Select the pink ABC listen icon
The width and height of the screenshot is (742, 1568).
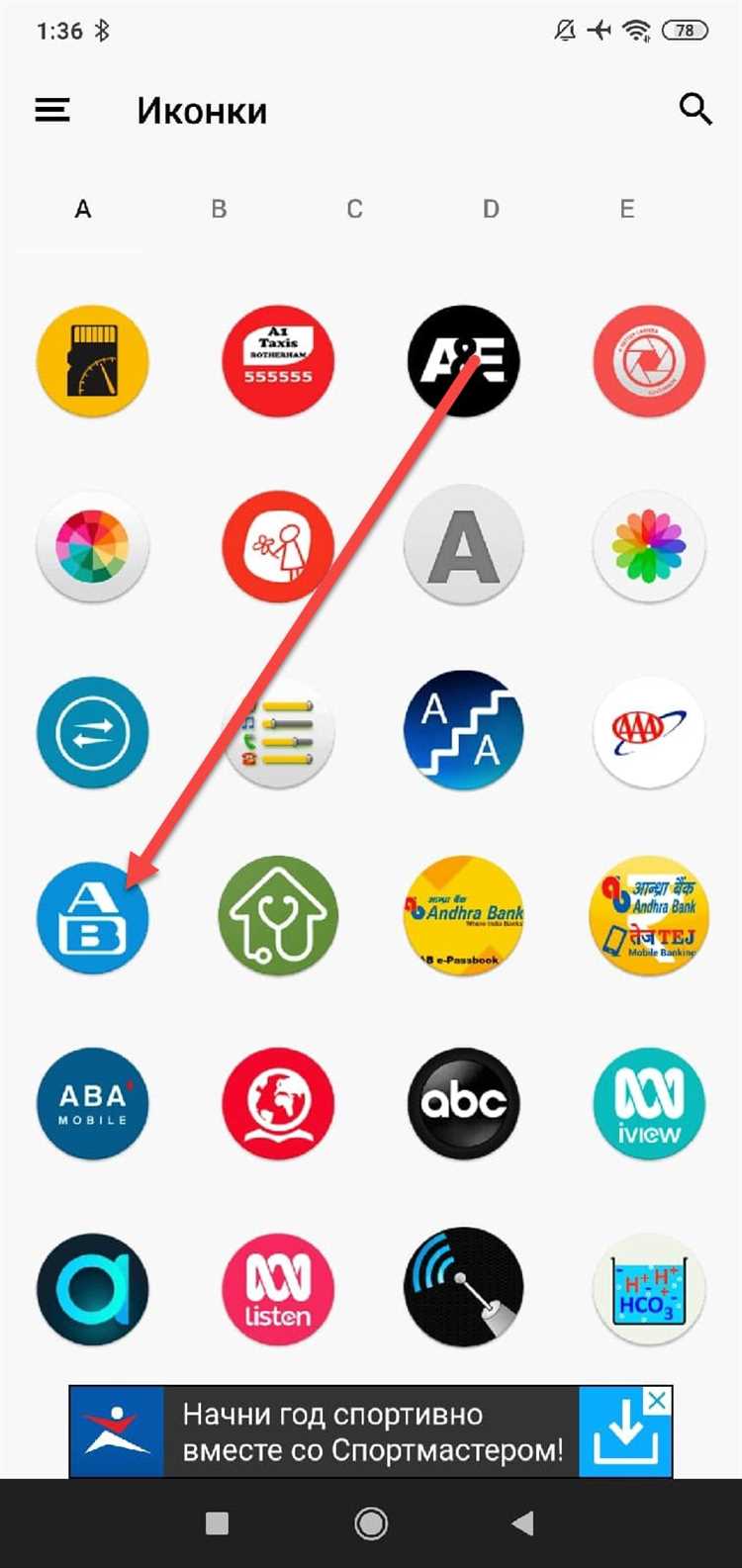[278, 1289]
